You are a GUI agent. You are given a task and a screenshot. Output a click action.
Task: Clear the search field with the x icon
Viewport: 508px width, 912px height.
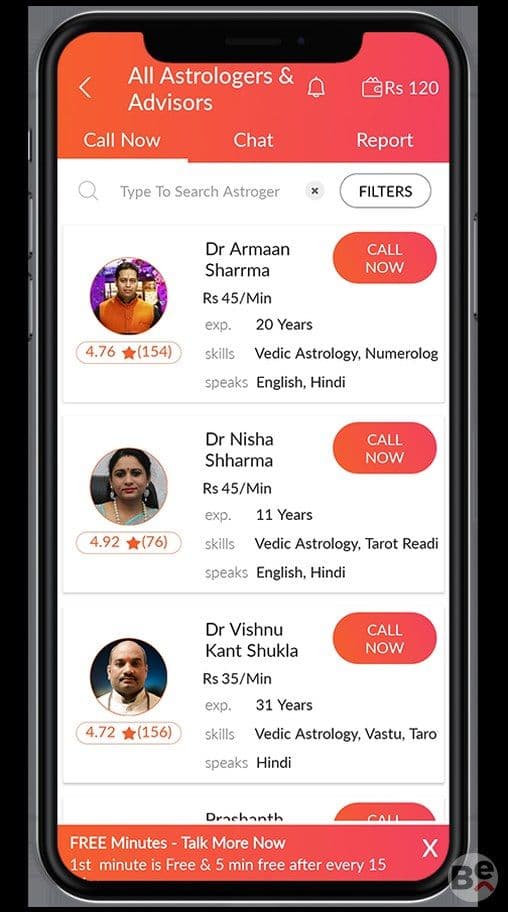pyautogui.click(x=315, y=190)
